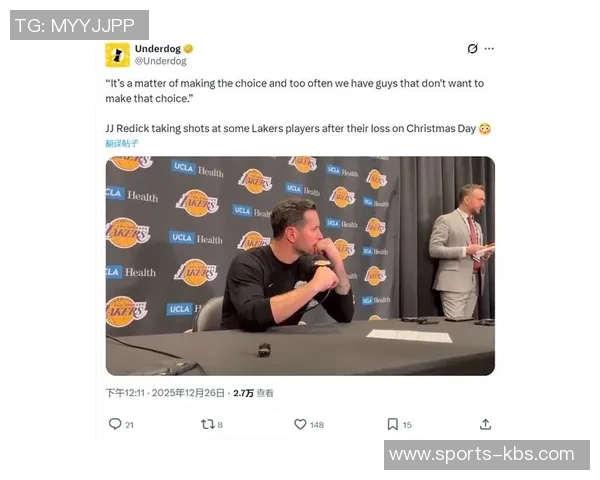Play the JJ Redick press conference video

point(300,265)
